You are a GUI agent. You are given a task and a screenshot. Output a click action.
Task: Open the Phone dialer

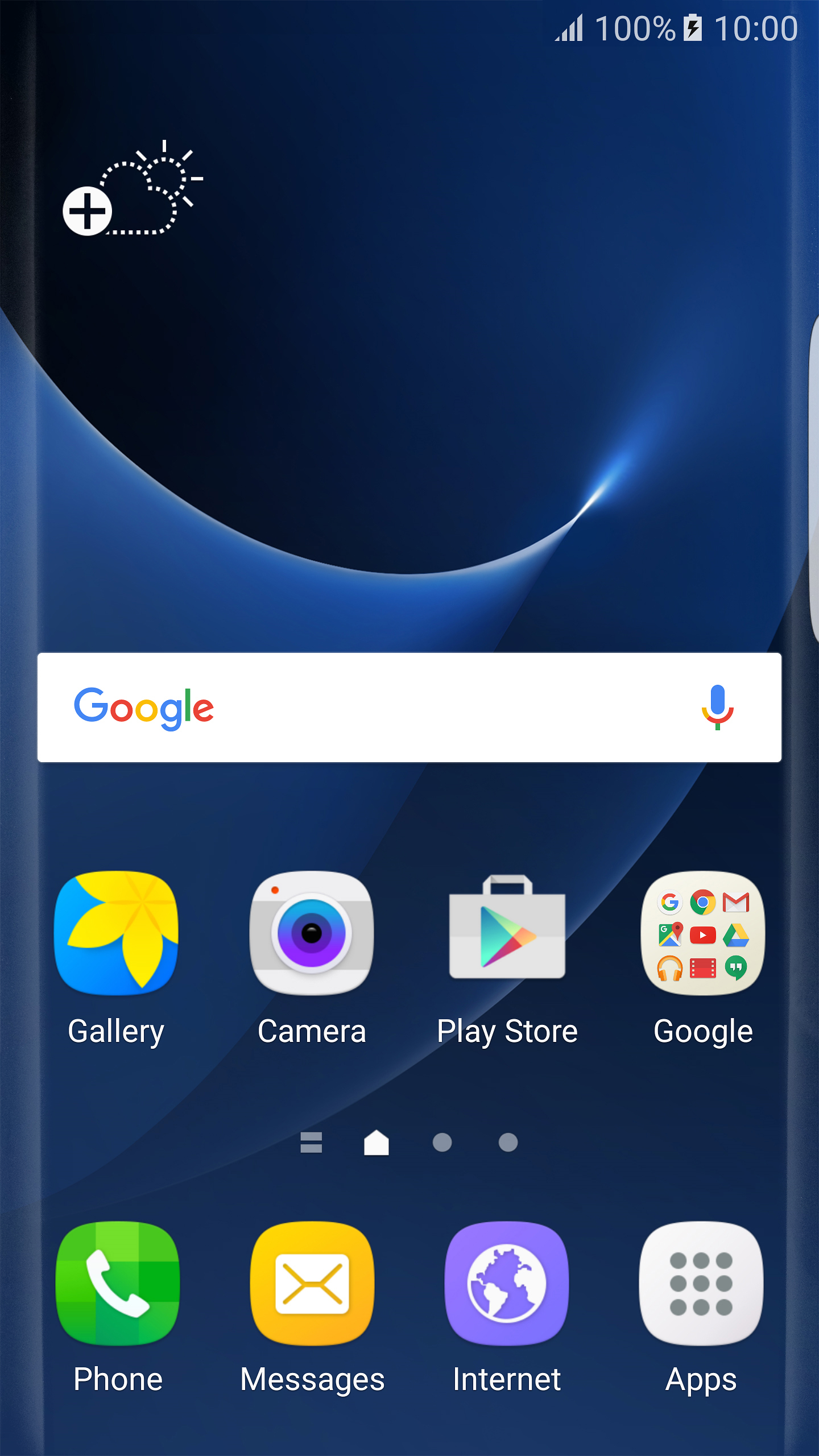[118, 1284]
